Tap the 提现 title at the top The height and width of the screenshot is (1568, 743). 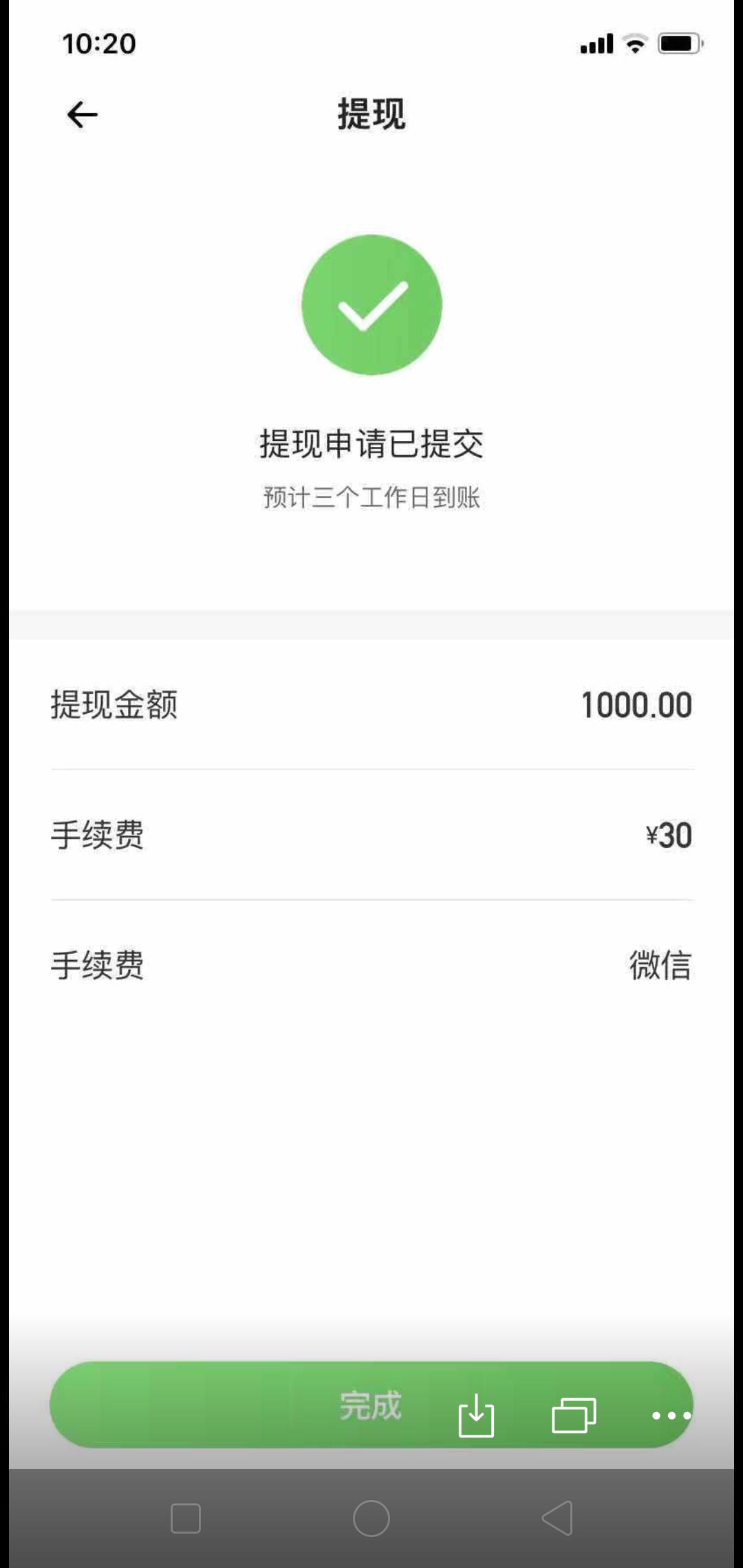371,116
